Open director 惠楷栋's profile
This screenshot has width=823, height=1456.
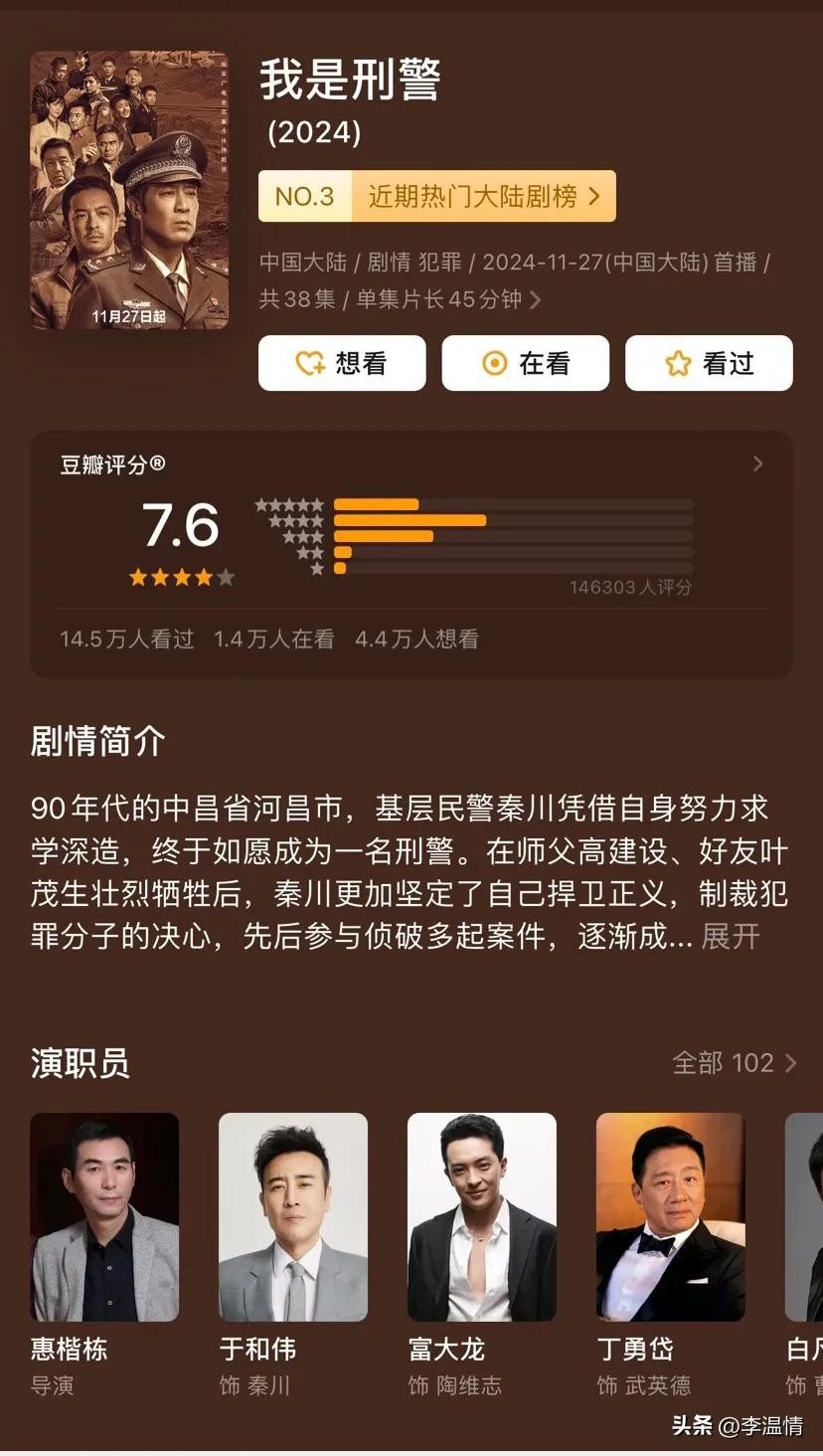tap(104, 1216)
